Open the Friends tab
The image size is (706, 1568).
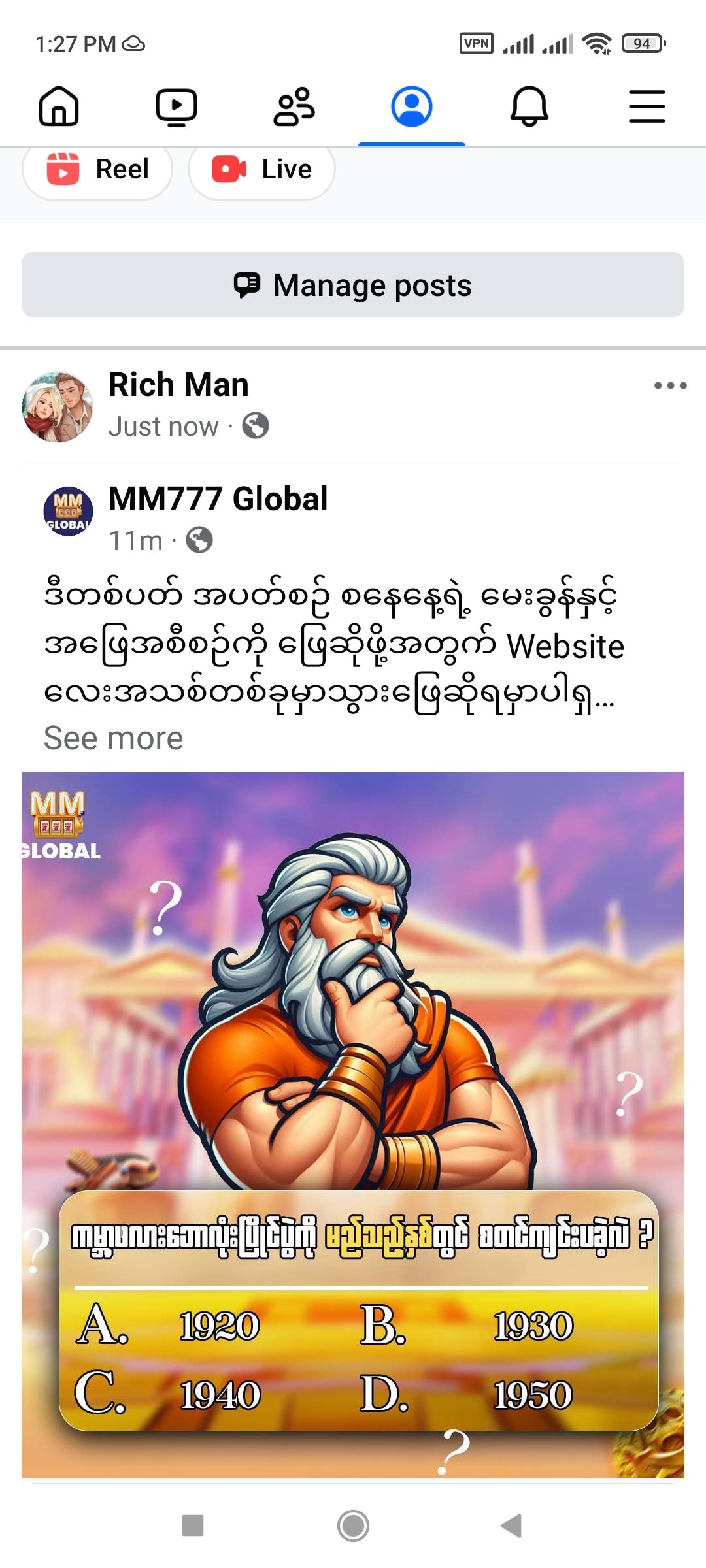[294, 106]
